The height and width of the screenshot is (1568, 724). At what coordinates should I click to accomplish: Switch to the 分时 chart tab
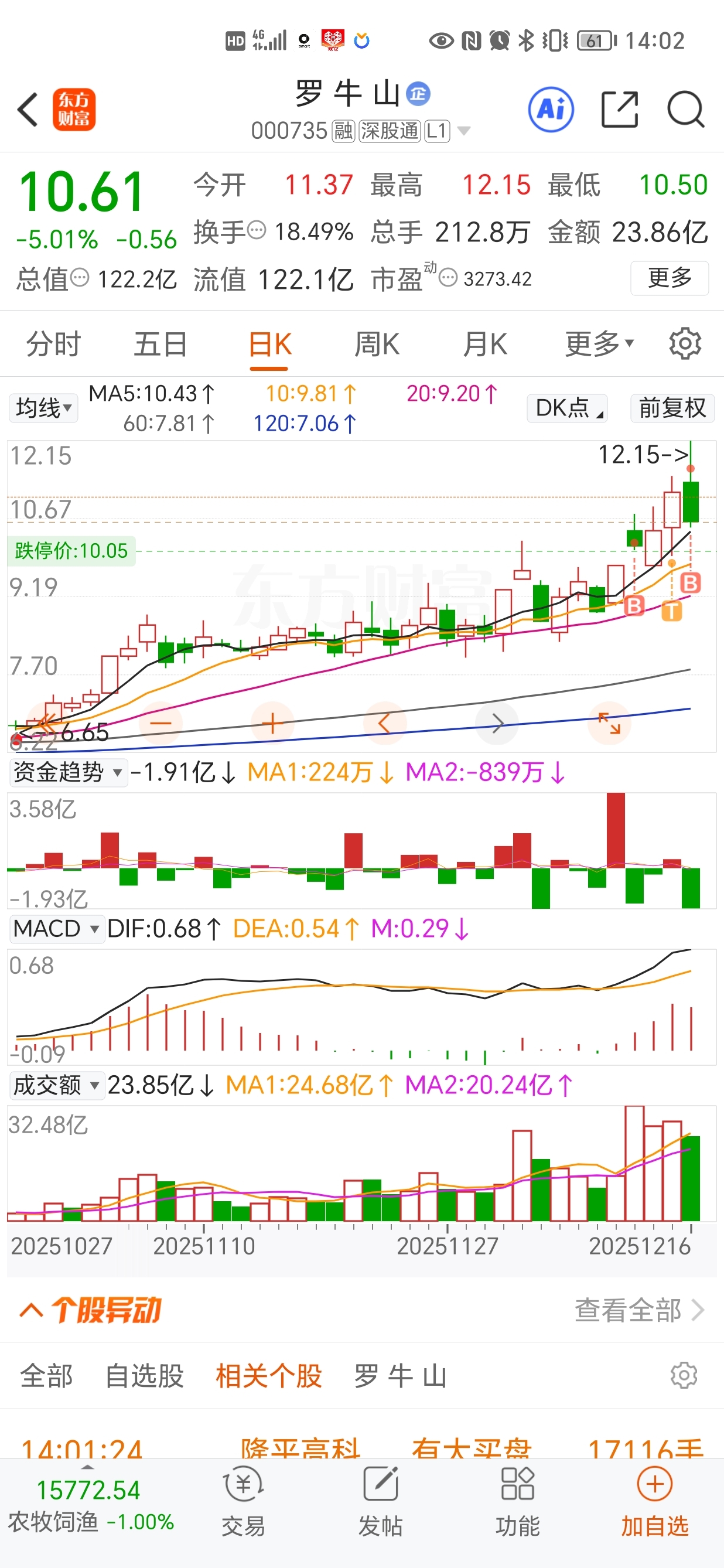click(53, 345)
